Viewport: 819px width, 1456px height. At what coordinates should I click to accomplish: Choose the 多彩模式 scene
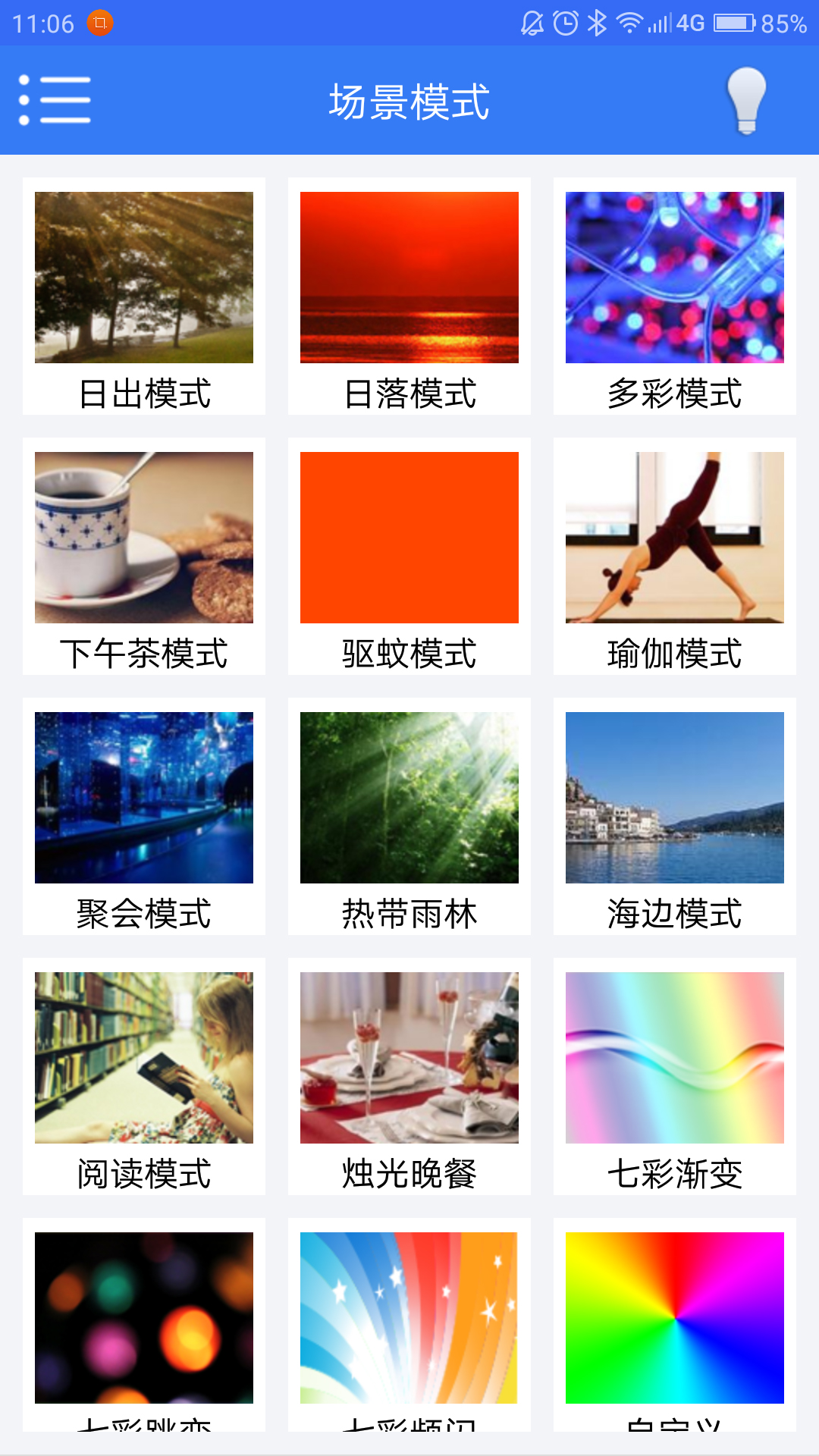[x=675, y=296]
